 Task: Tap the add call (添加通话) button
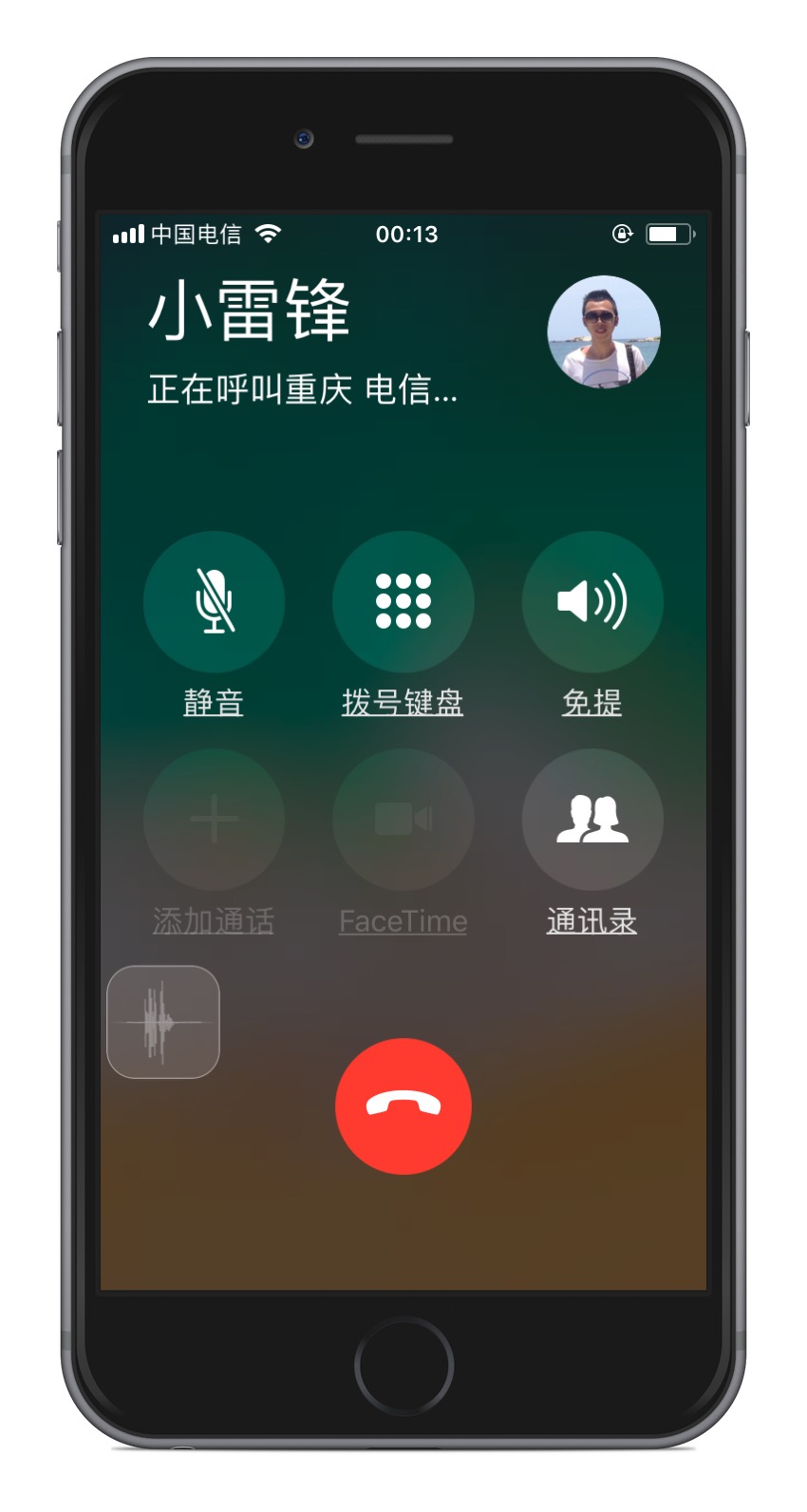click(214, 819)
